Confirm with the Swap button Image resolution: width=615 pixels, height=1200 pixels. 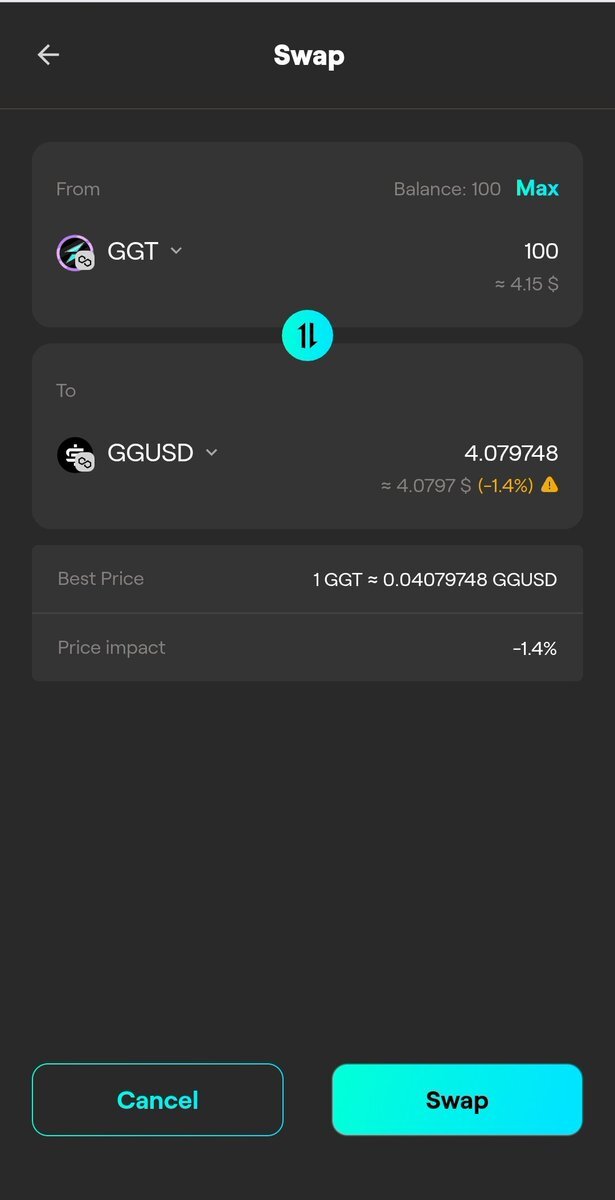457,1100
